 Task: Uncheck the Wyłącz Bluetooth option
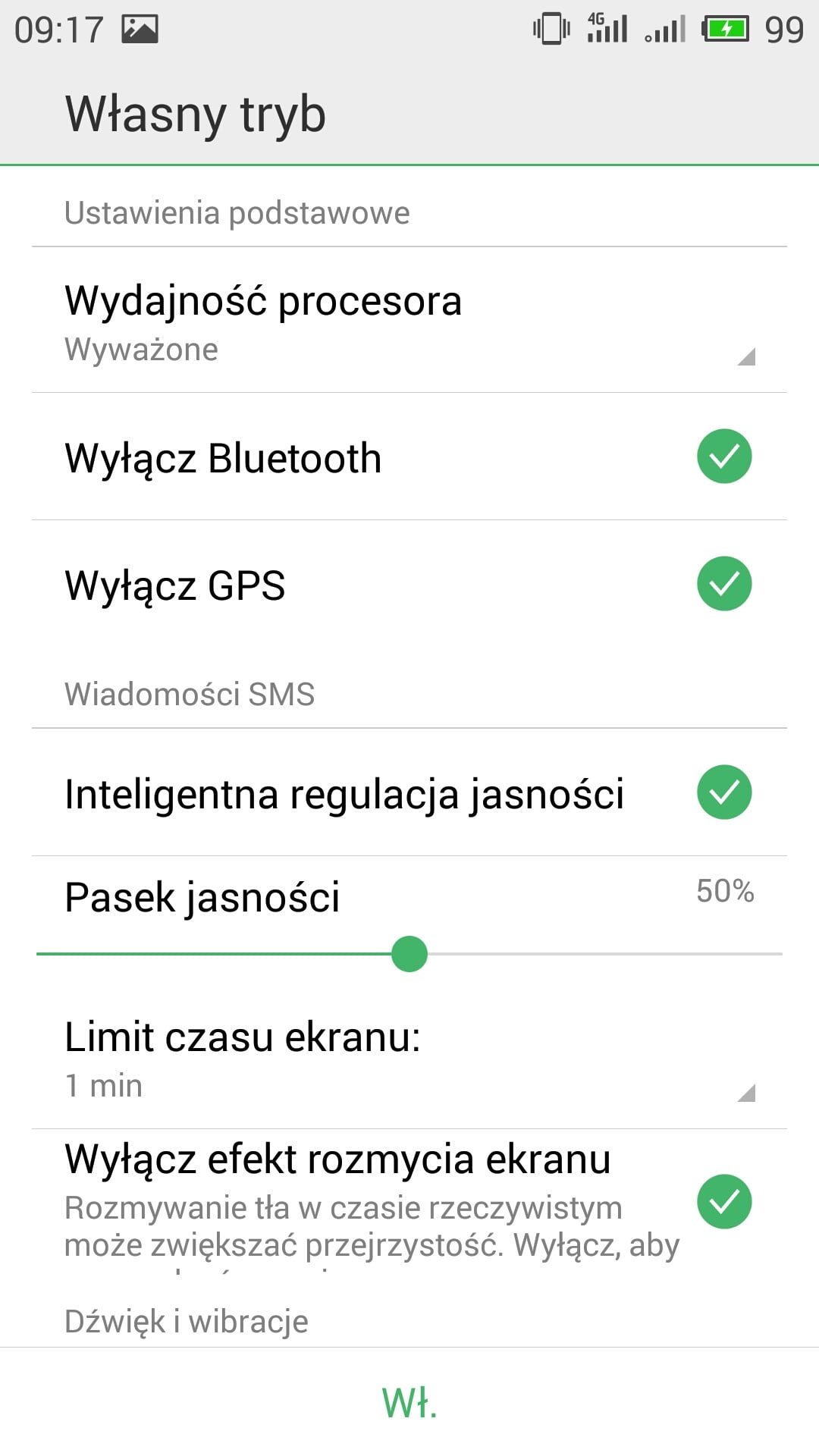[724, 457]
